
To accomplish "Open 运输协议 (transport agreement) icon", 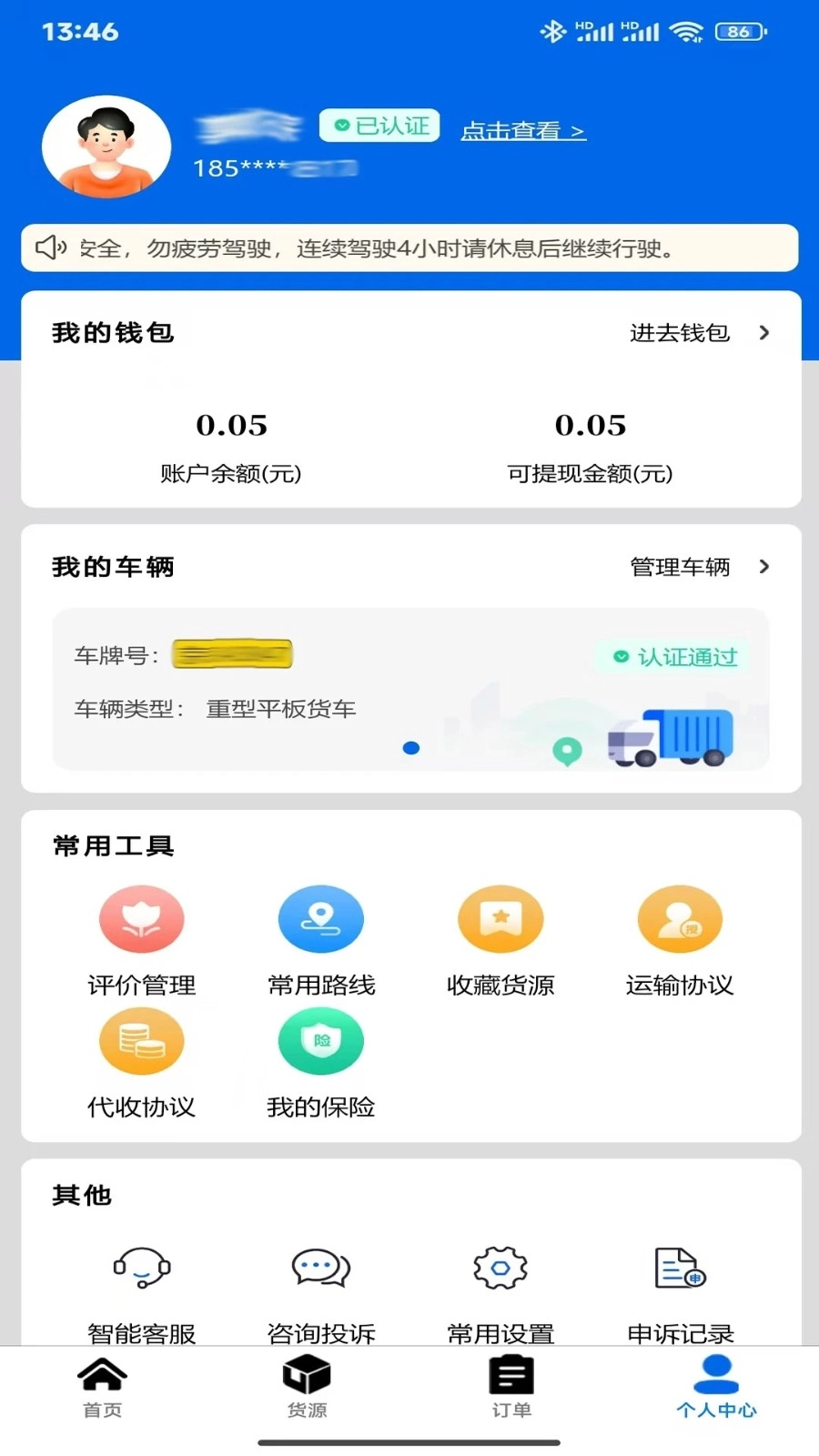I will pos(680,937).
